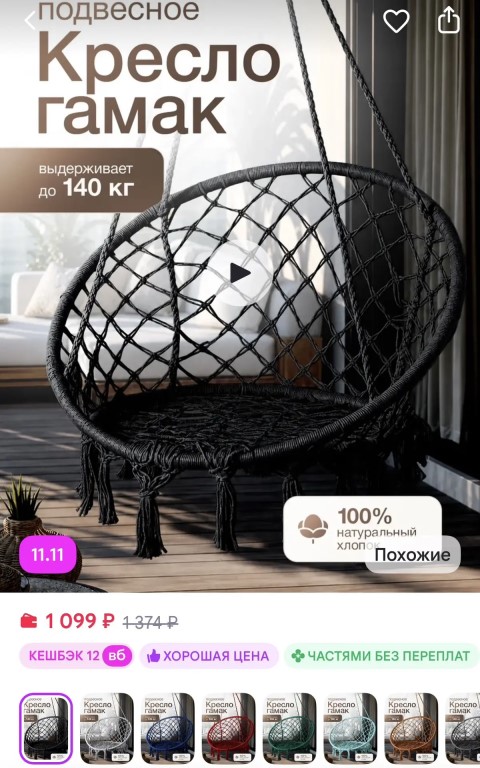Add the hammock chair to favorites
The width and height of the screenshot is (480, 768).
coord(396,21)
